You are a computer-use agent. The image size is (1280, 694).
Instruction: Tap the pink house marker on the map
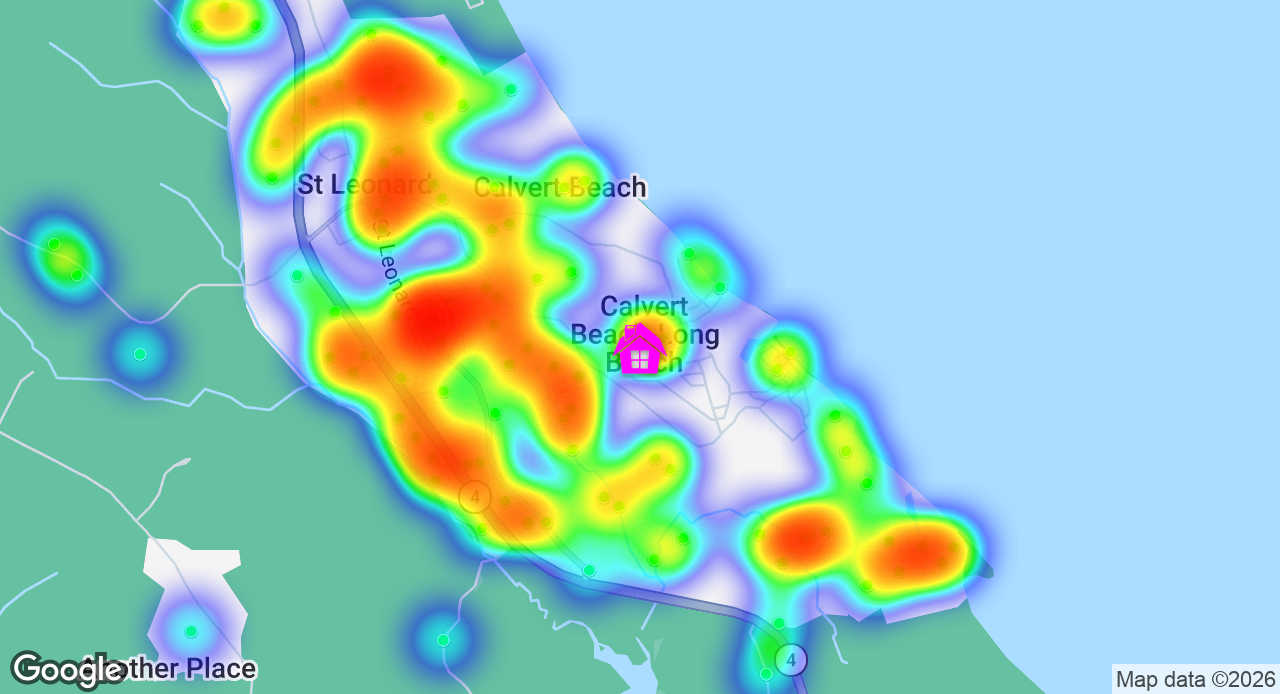[x=640, y=351]
